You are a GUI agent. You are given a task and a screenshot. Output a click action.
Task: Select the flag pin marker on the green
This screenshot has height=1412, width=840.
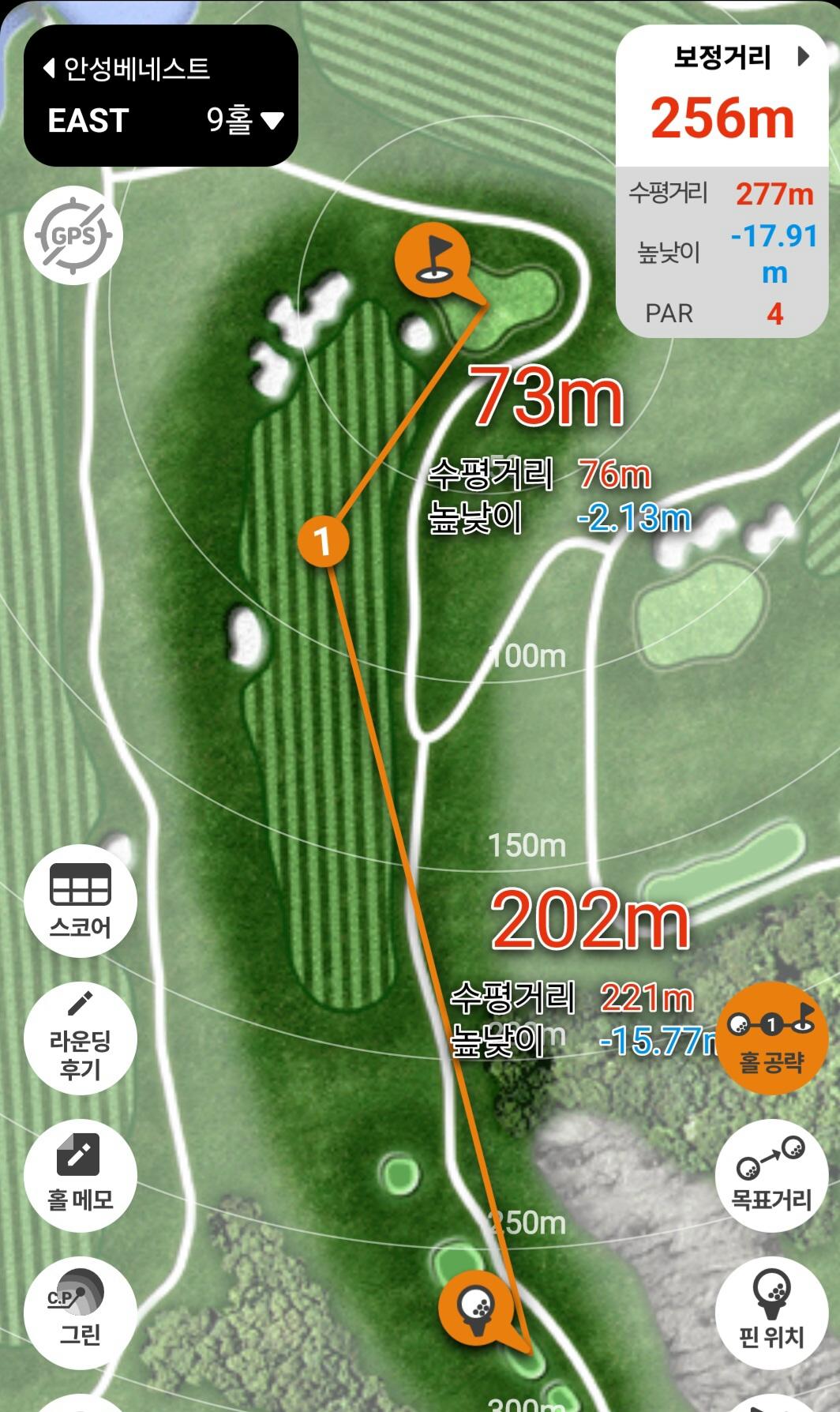coord(433,260)
